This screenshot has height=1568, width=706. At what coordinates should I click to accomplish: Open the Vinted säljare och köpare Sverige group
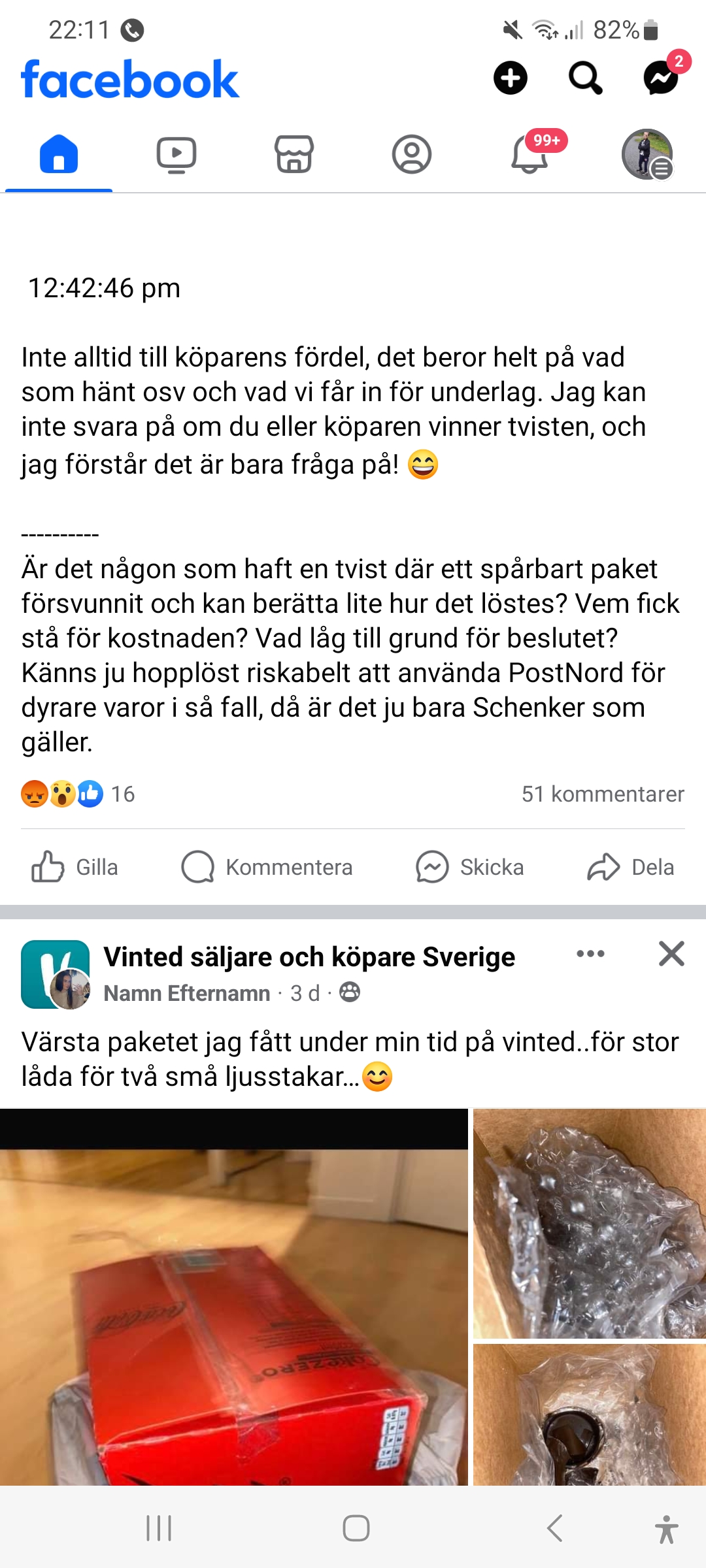point(309,957)
